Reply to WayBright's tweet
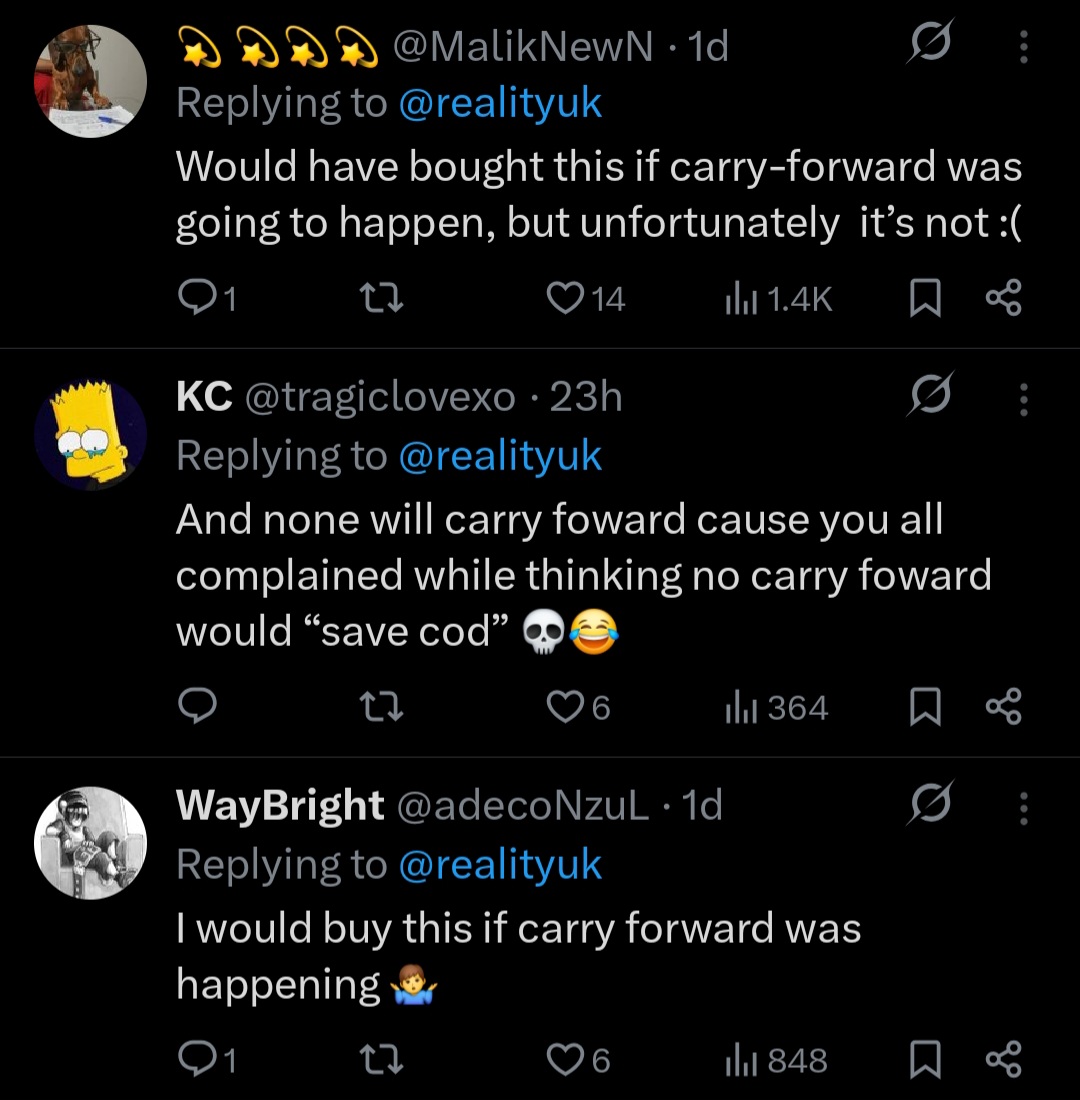Image resolution: width=1080 pixels, height=1100 pixels. (x=195, y=1060)
